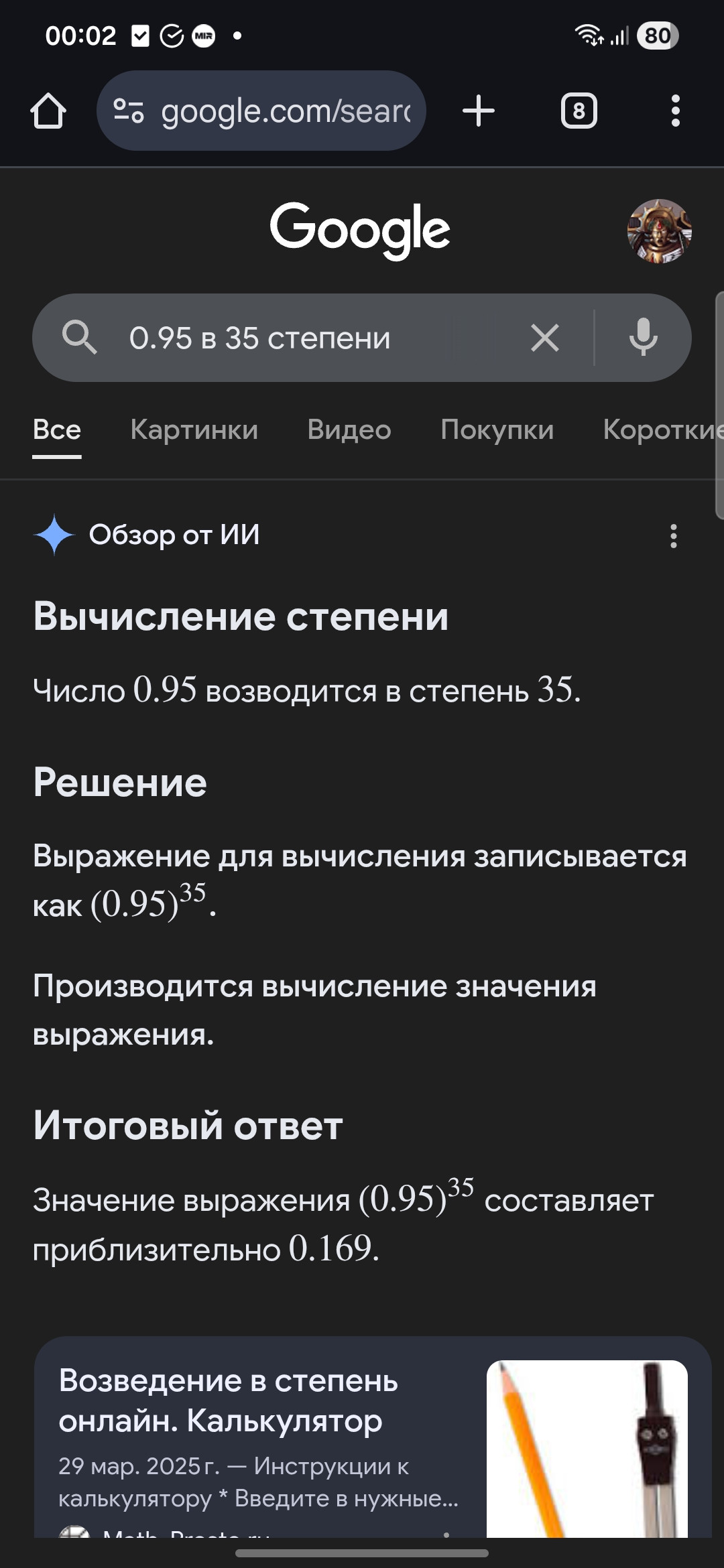724x1568 pixels.
Task: Tap the magnifying glass search icon
Action: [80, 338]
